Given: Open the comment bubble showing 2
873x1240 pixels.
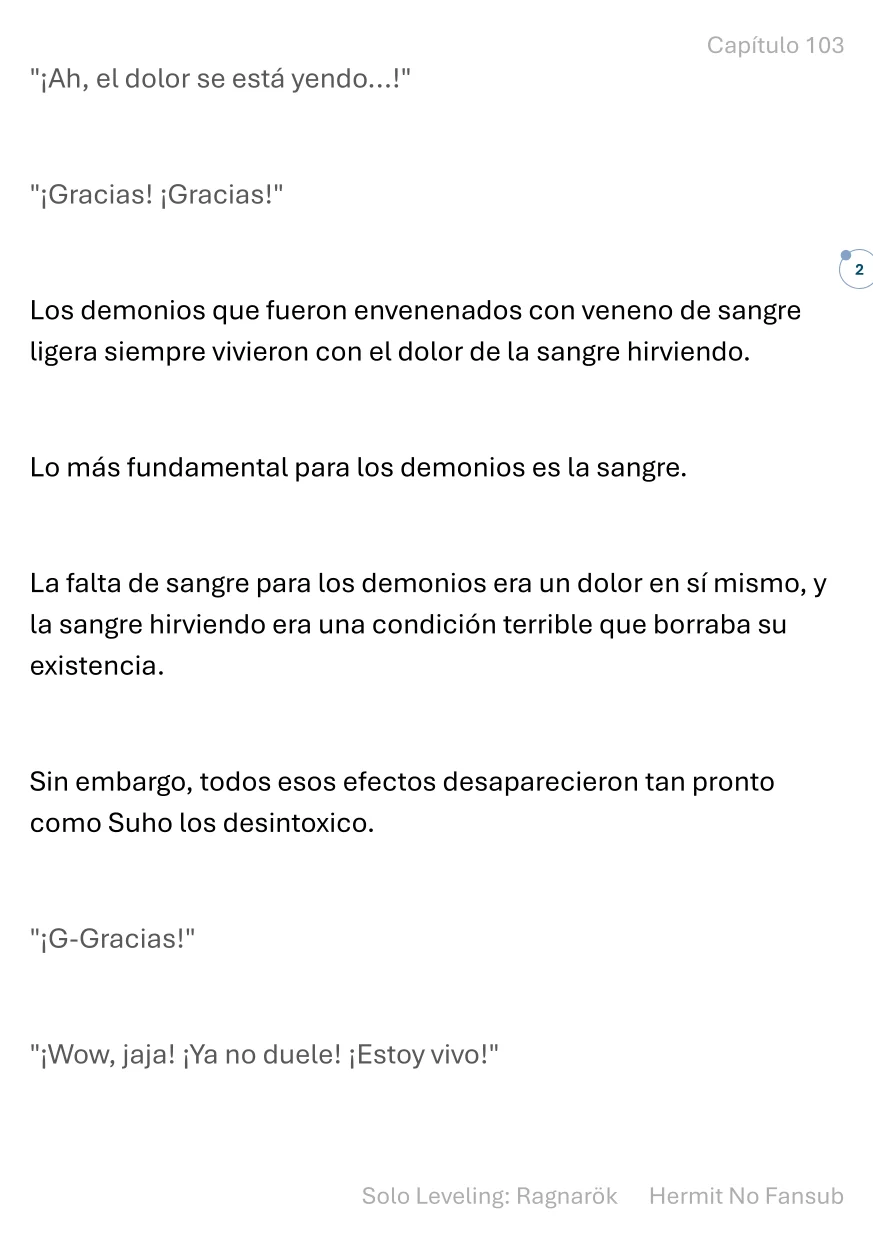Looking at the screenshot, I should click(x=858, y=270).
